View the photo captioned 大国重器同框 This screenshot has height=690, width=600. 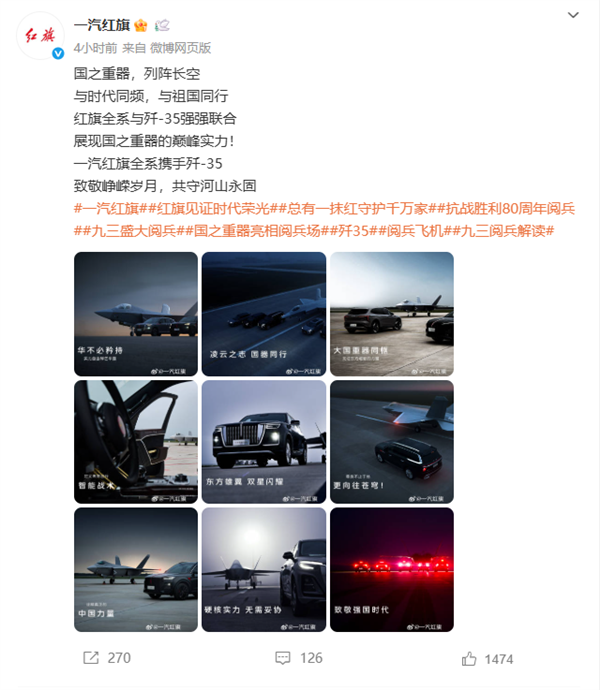391,313
